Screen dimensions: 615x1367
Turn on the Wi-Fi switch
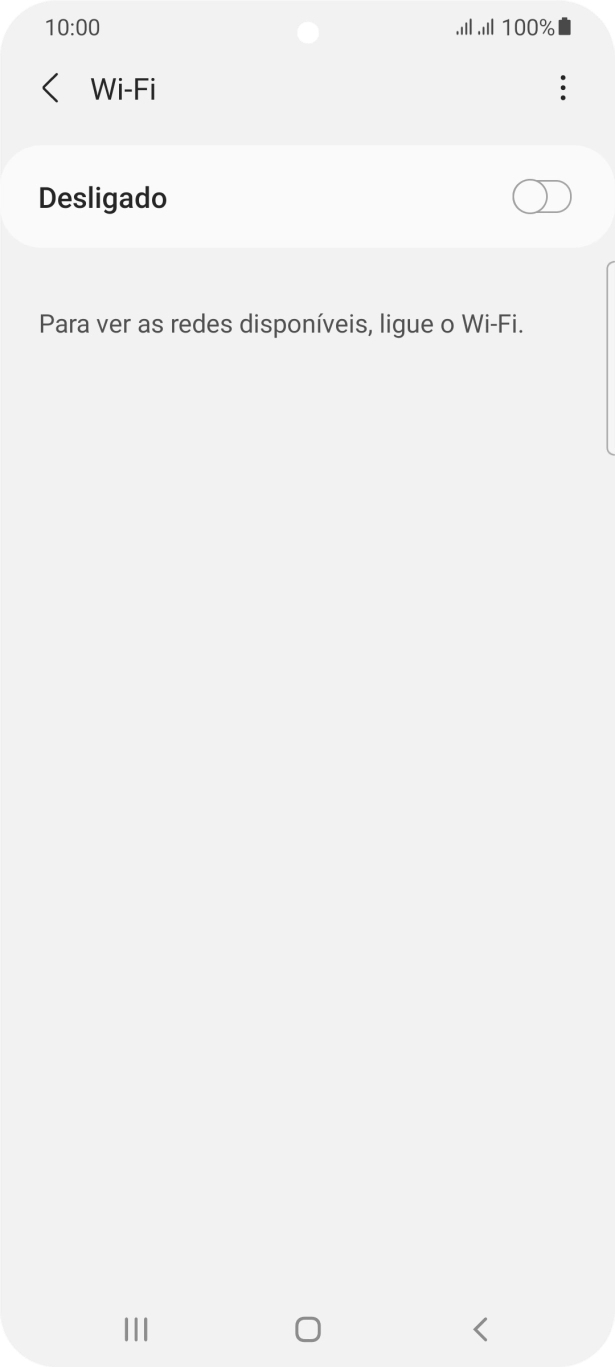[541, 198]
